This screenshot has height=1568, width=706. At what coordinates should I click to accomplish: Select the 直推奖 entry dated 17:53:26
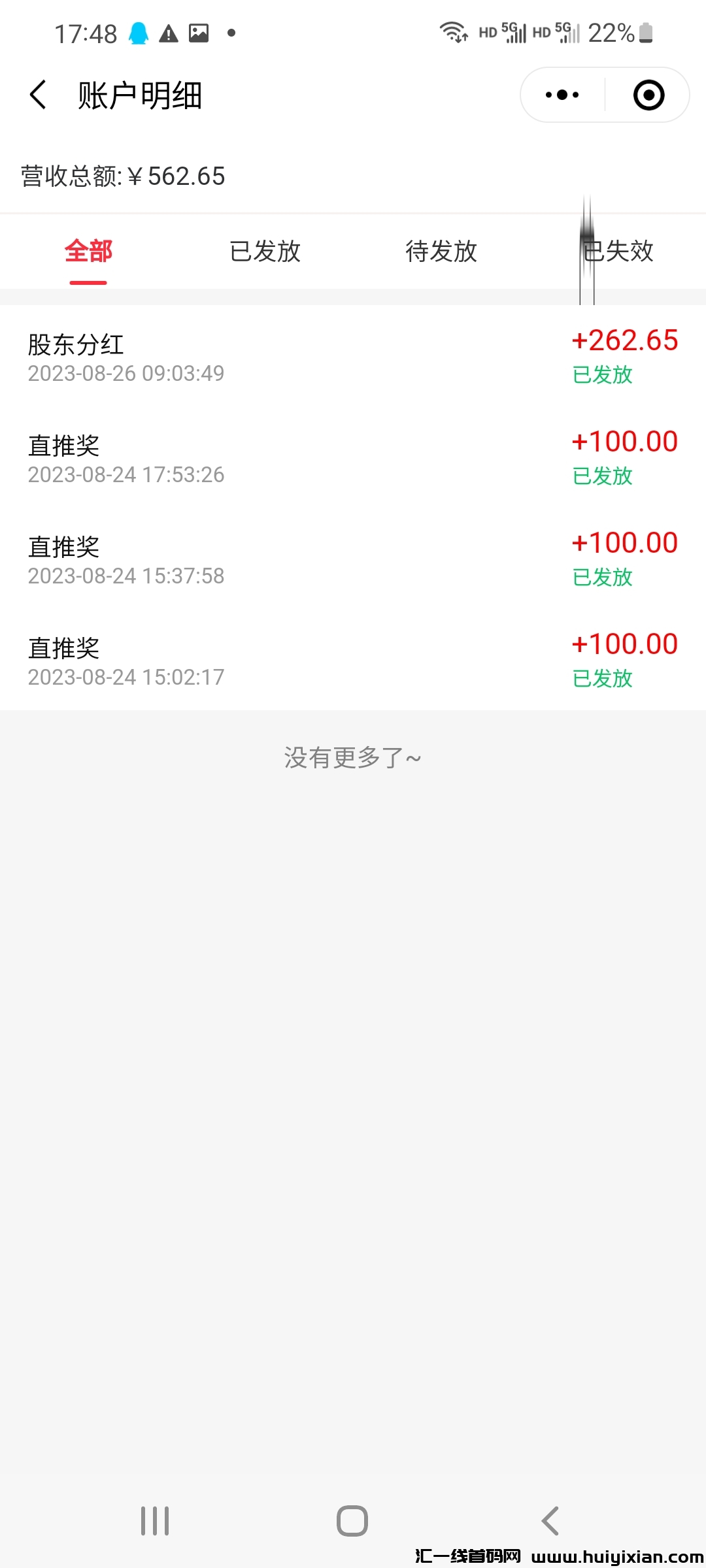tap(353, 457)
